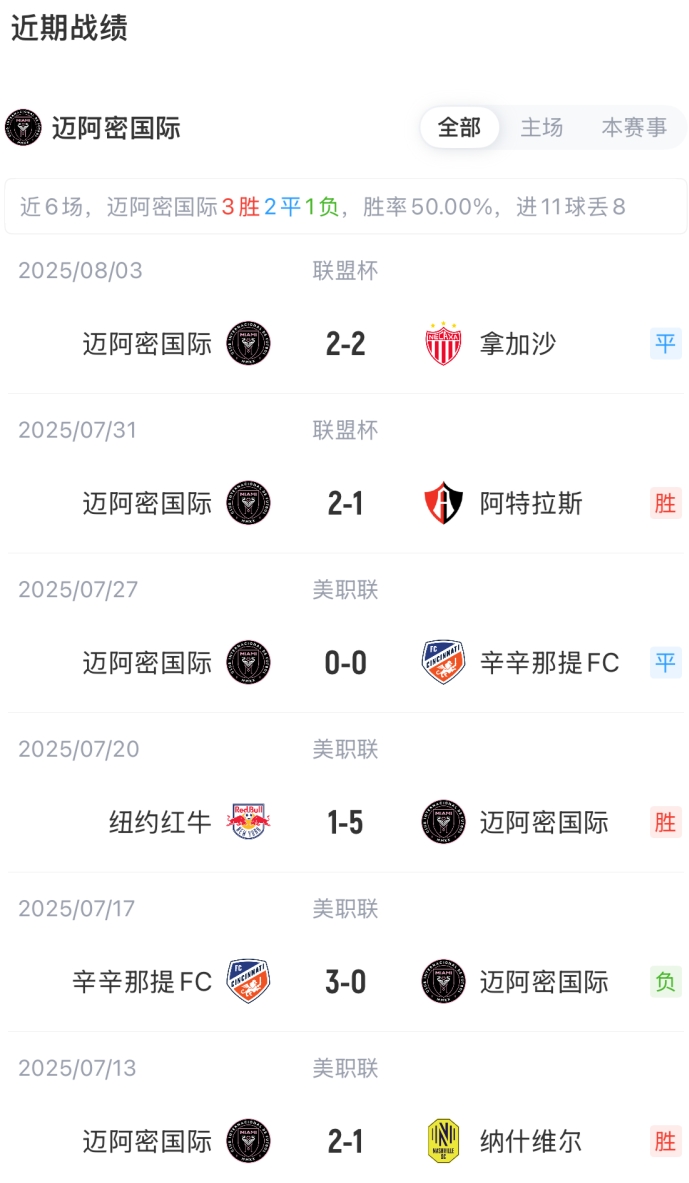Open the 迈阿密国际 vs 纳什维尔 match

click(x=345, y=1141)
